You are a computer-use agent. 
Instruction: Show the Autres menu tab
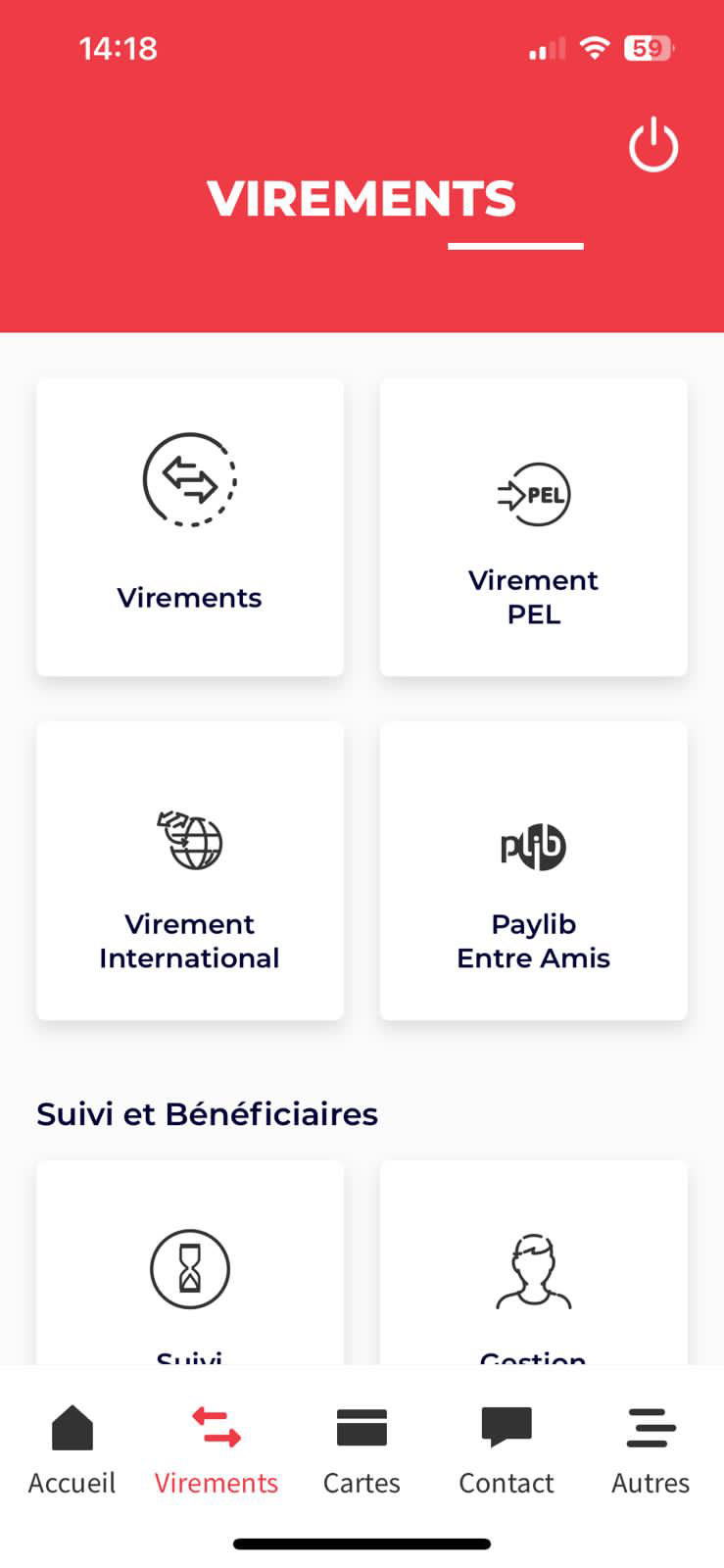(651, 1450)
